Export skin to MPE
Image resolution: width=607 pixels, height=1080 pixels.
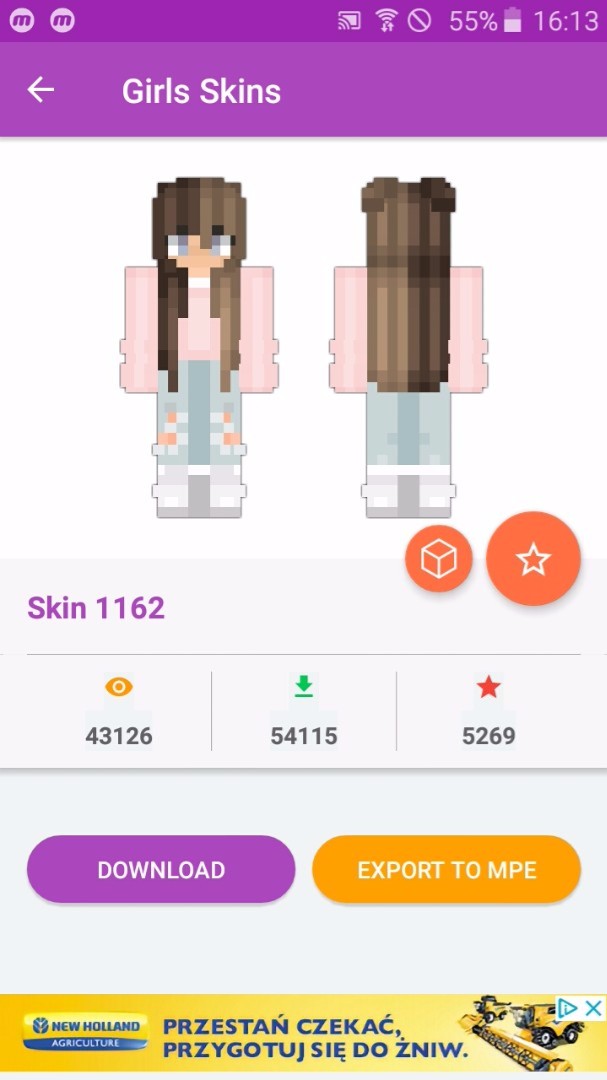coord(447,869)
